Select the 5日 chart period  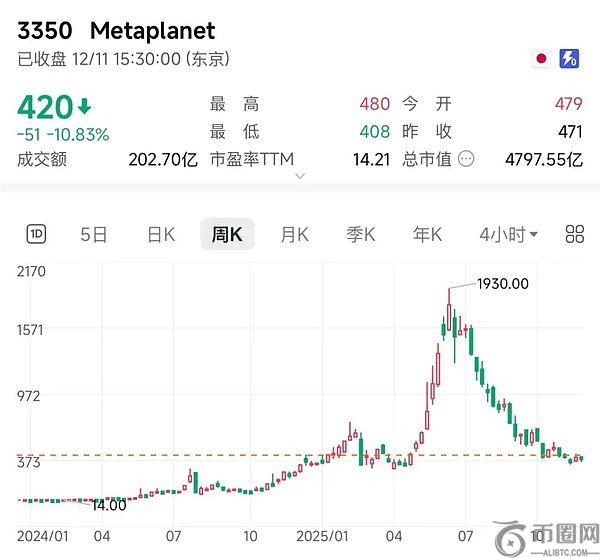click(93, 234)
